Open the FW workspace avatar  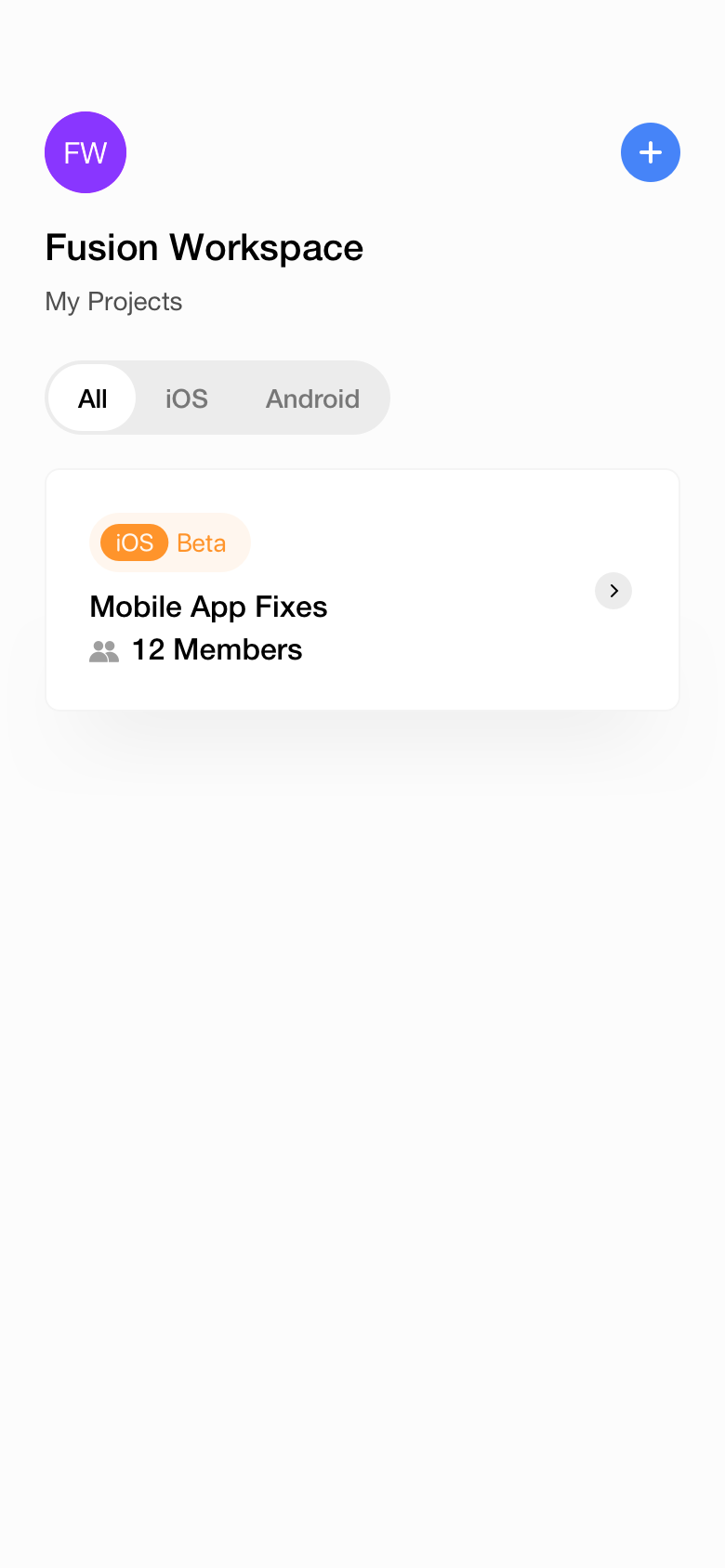86,152
